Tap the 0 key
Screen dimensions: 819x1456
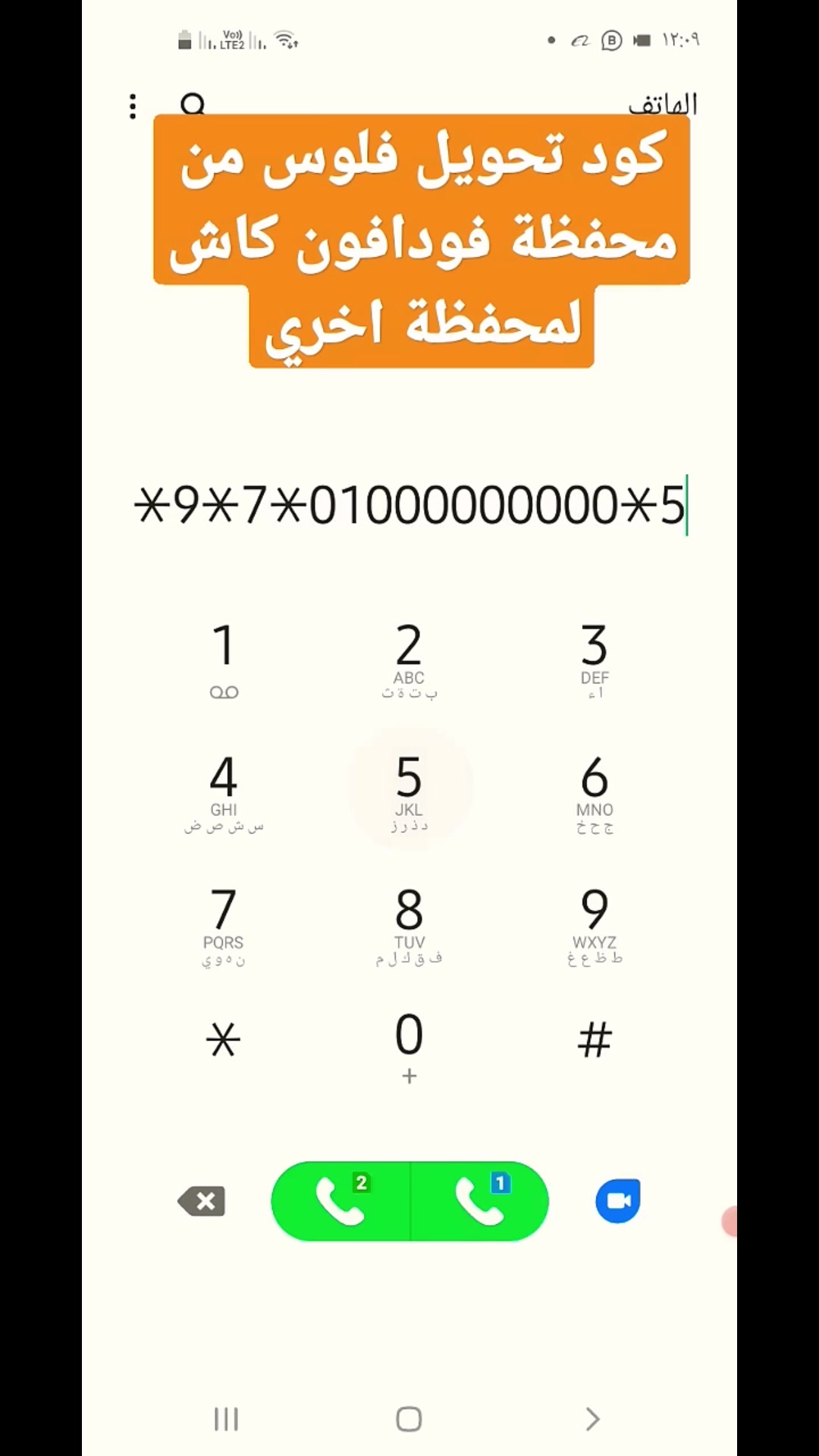(409, 1046)
